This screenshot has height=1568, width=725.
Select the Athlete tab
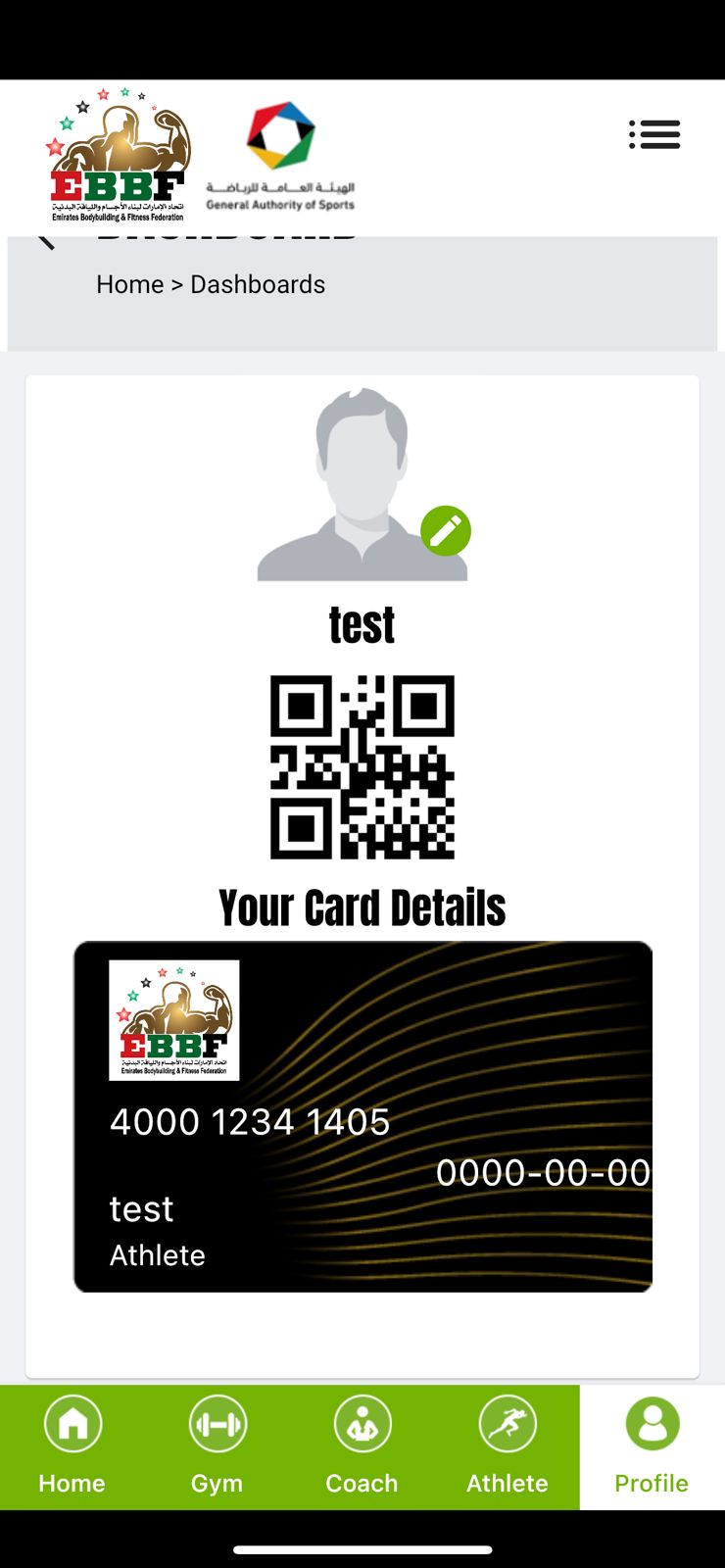pyautogui.click(x=507, y=1445)
